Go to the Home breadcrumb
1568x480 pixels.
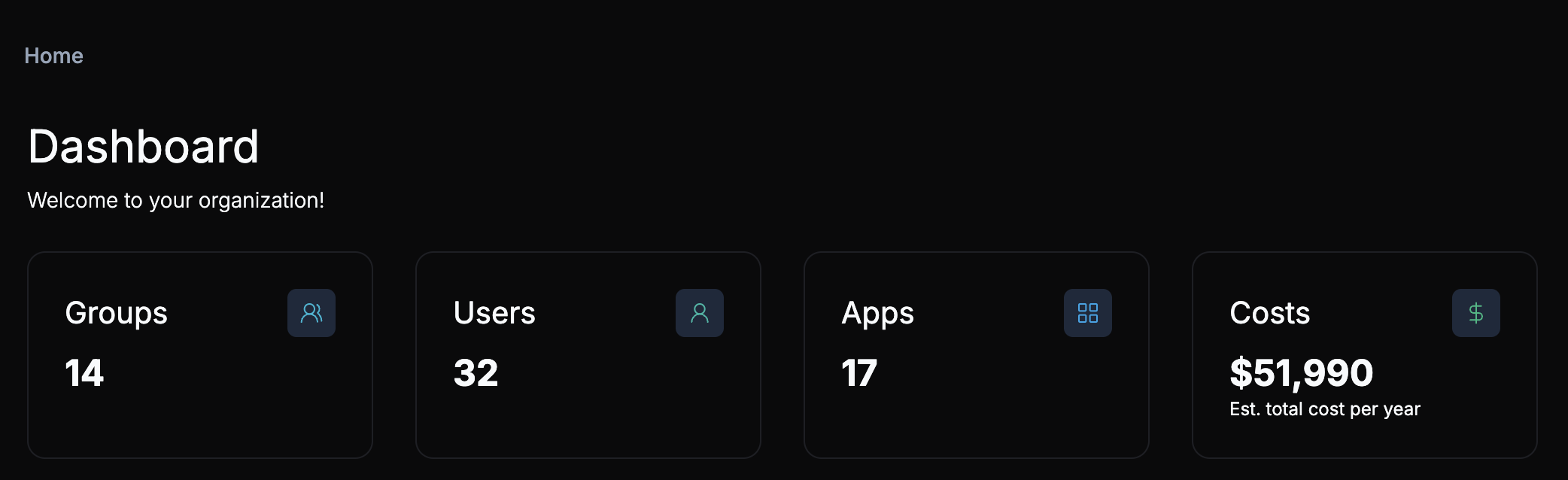coord(53,56)
